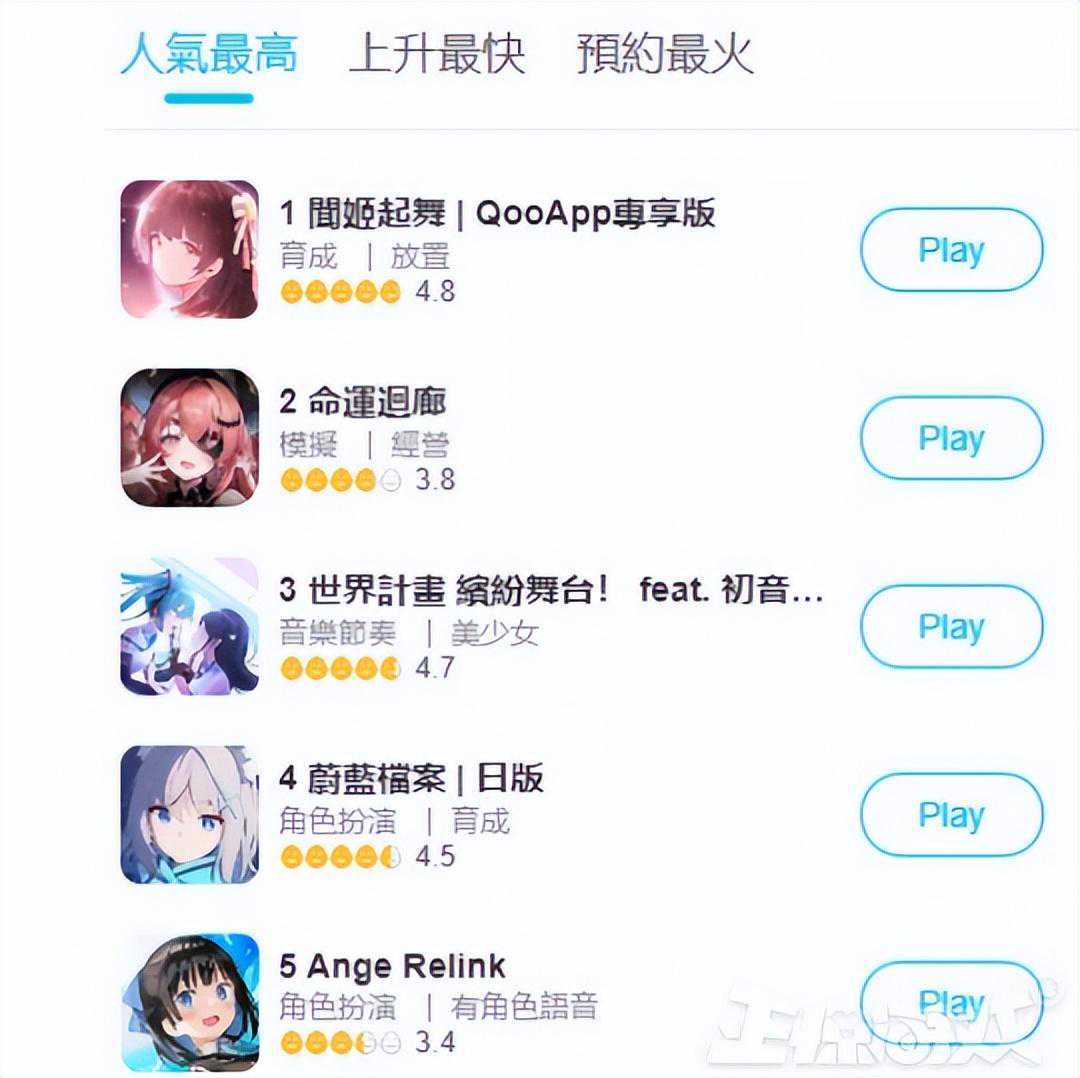Switch to the 上升最快 tab
The width and height of the screenshot is (1080, 1078).
point(437,53)
